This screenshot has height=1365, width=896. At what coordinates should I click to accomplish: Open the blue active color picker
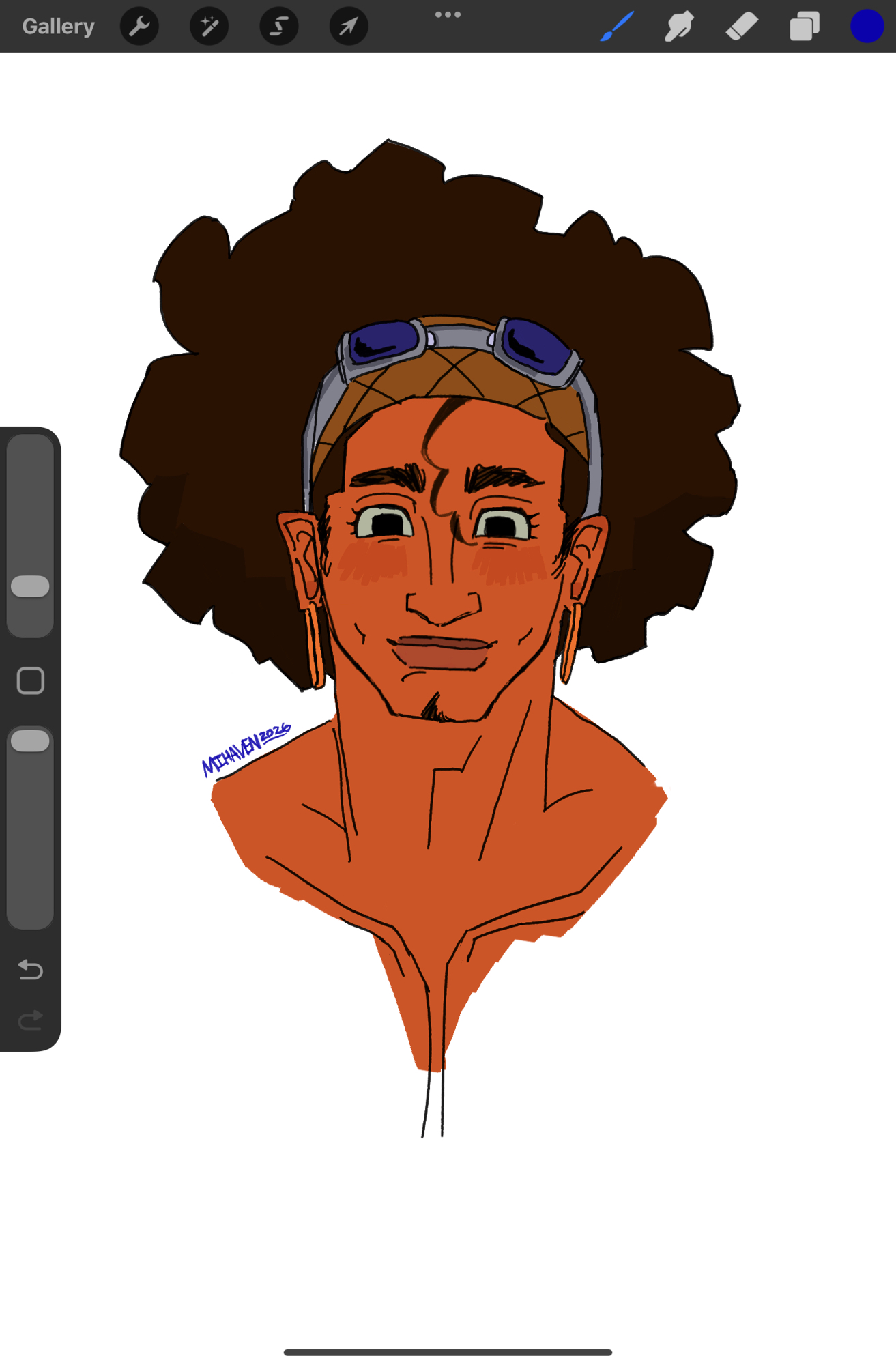tap(867, 27)
